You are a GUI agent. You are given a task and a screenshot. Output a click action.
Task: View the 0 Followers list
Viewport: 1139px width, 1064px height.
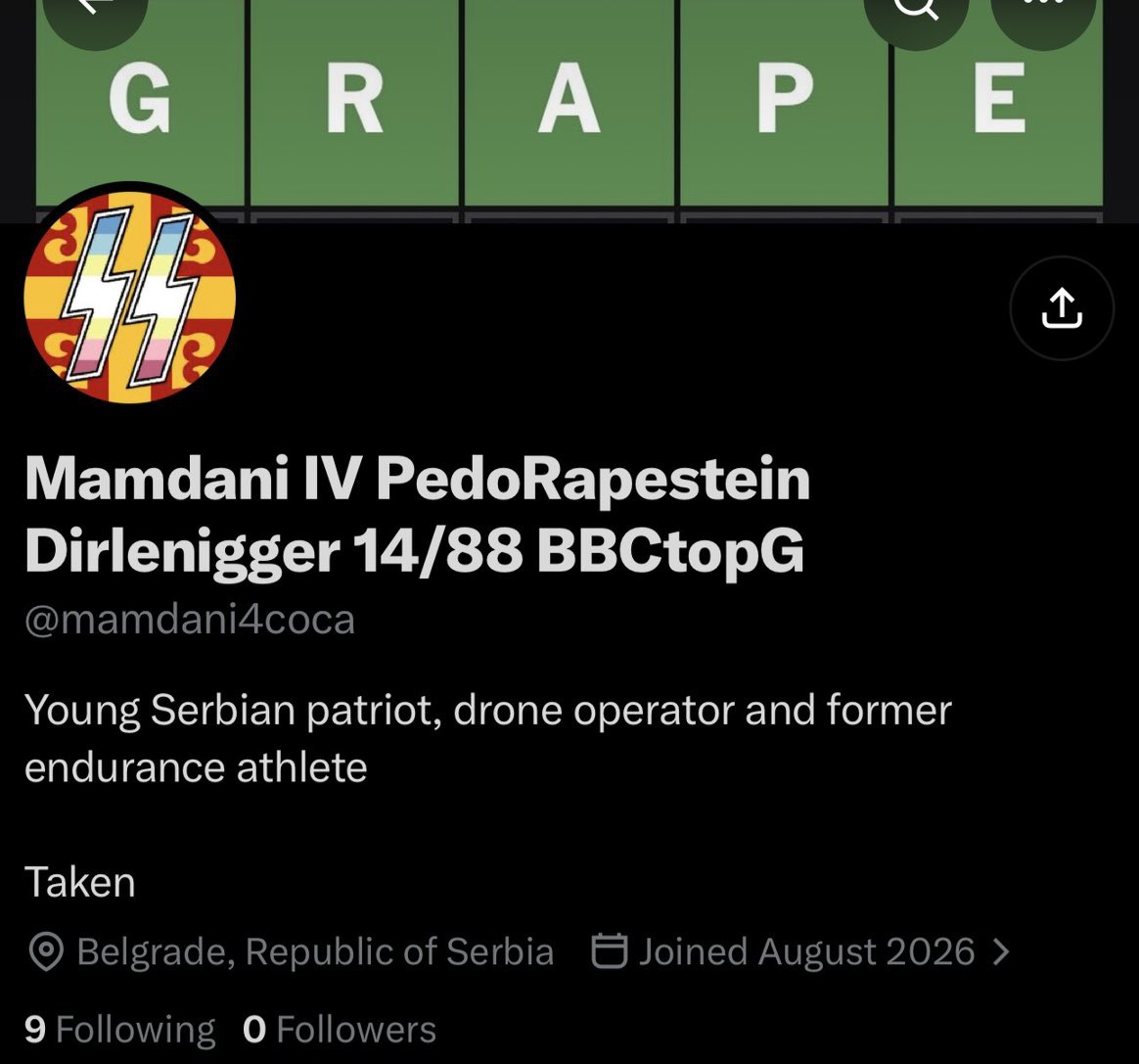(340, 1029)
